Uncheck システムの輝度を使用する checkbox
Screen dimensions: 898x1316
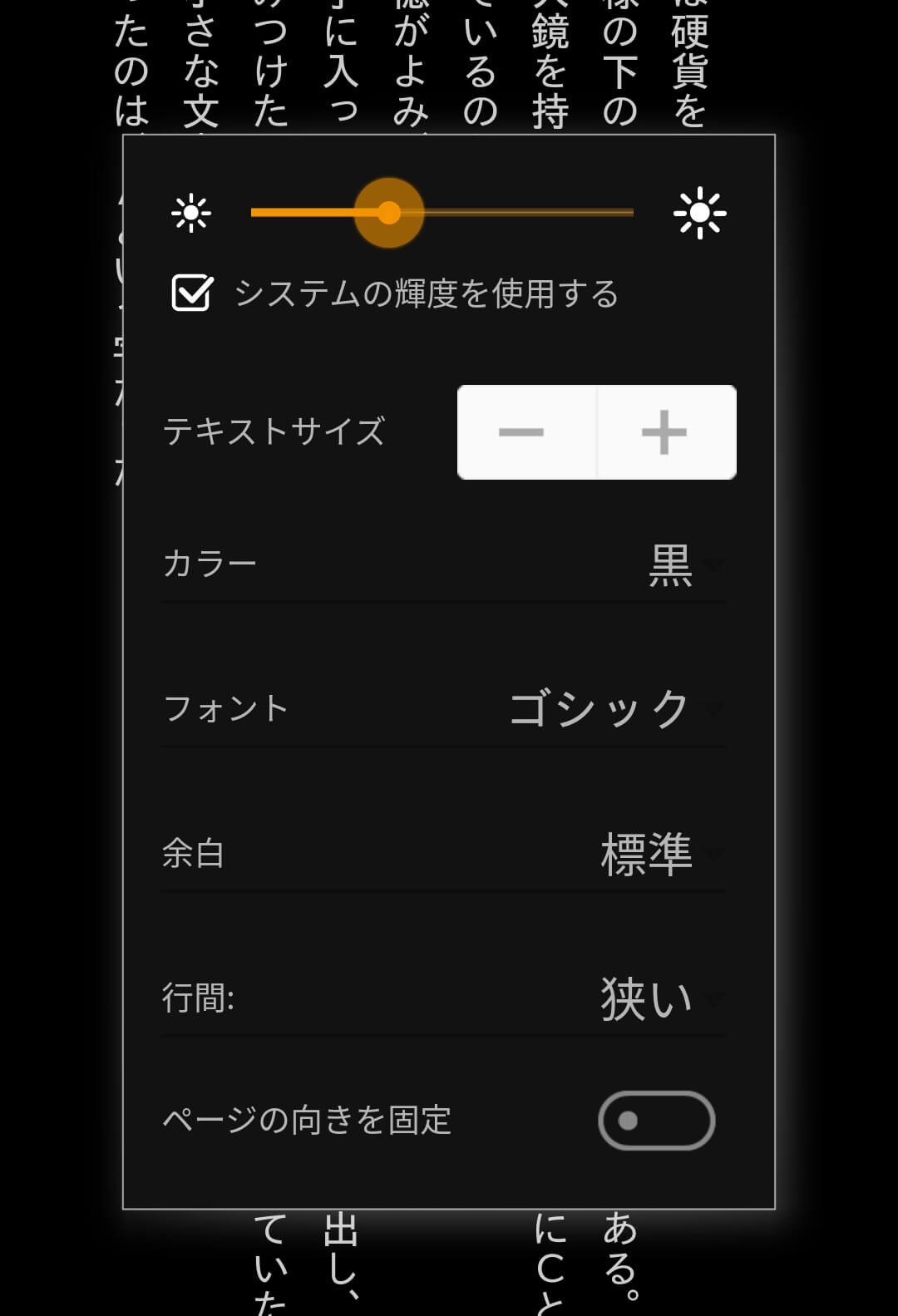pos(192,293)
